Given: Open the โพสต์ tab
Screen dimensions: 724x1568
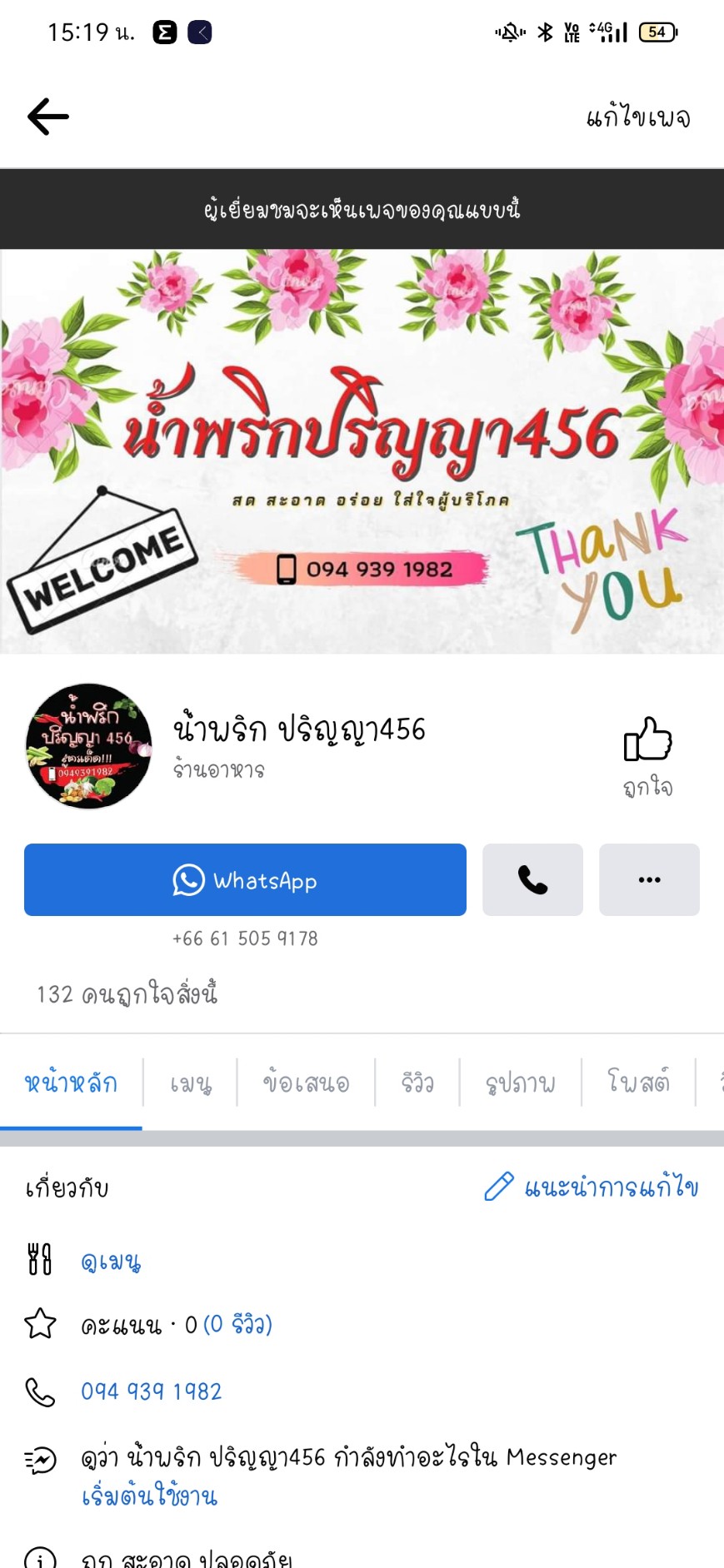Looking at the screenshot, I should (x=638, y=1083).
